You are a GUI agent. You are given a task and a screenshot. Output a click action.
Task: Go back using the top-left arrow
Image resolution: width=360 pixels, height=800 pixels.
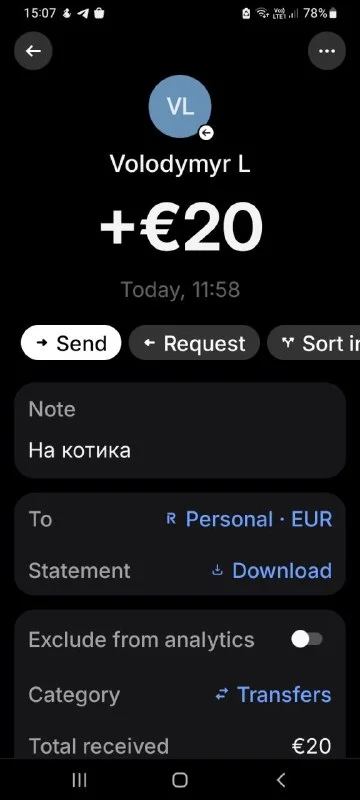tap(33, 51)
